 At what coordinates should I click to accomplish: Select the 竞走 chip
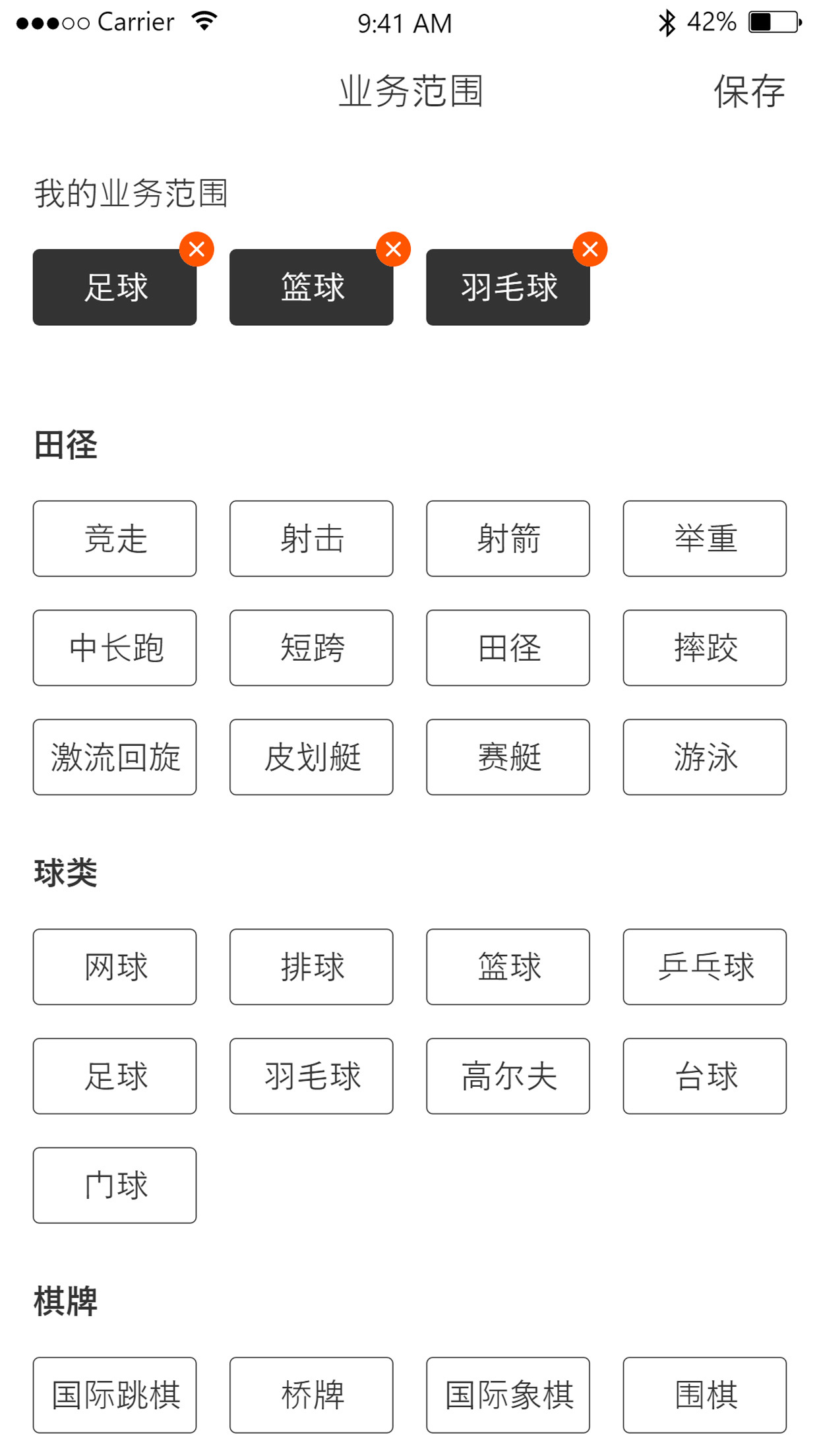coord(115,539)
